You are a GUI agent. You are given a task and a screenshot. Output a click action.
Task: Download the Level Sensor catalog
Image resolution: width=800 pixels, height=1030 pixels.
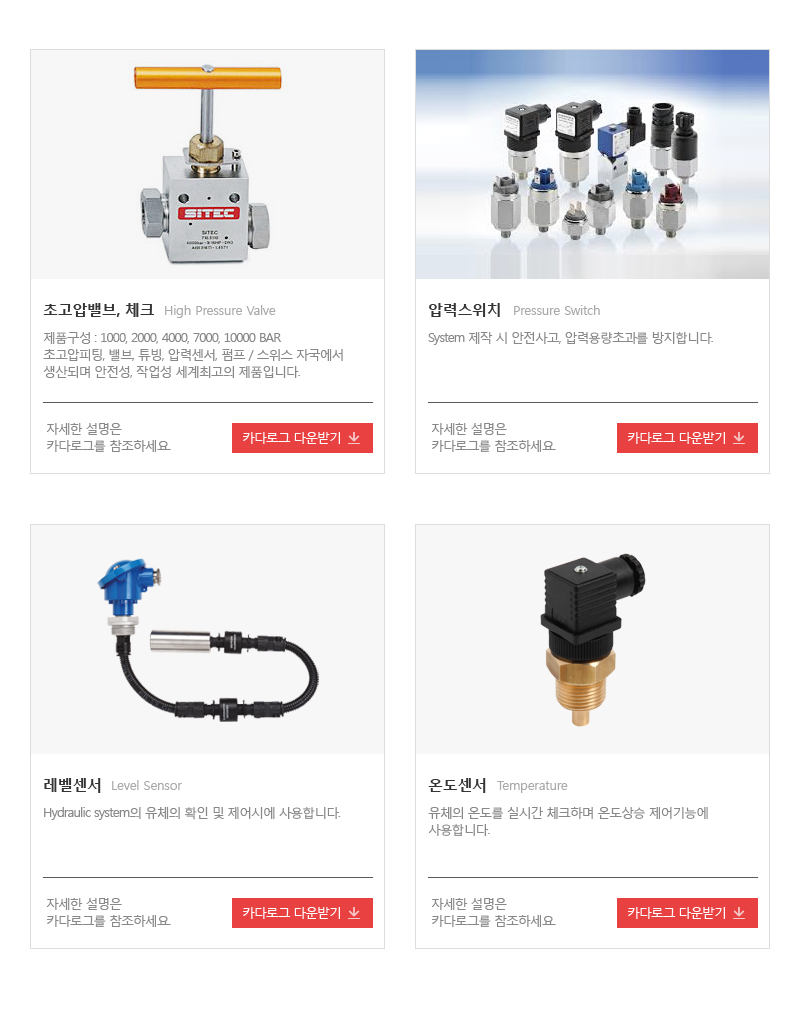point(302,913)
